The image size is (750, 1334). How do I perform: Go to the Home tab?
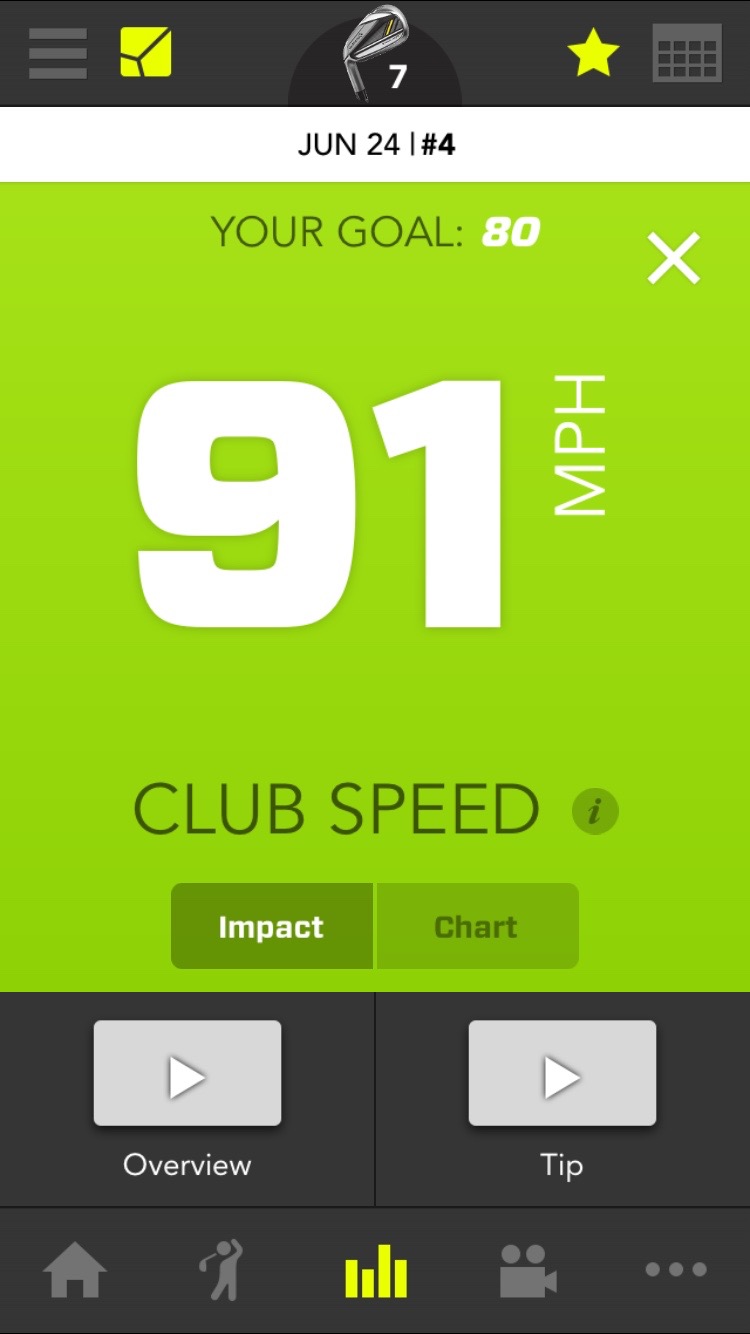point(75,1271)
